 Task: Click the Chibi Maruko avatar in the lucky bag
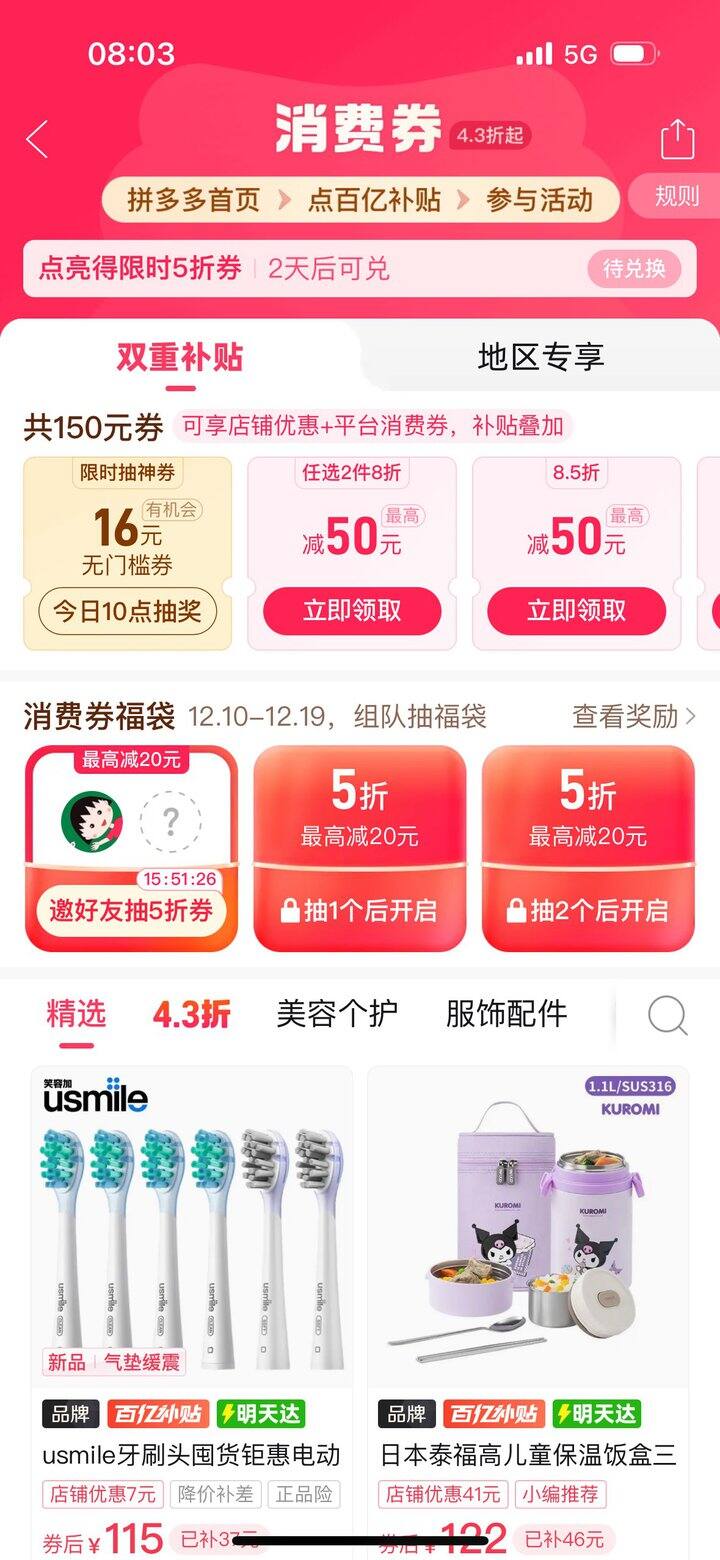(x=92, y=820)
